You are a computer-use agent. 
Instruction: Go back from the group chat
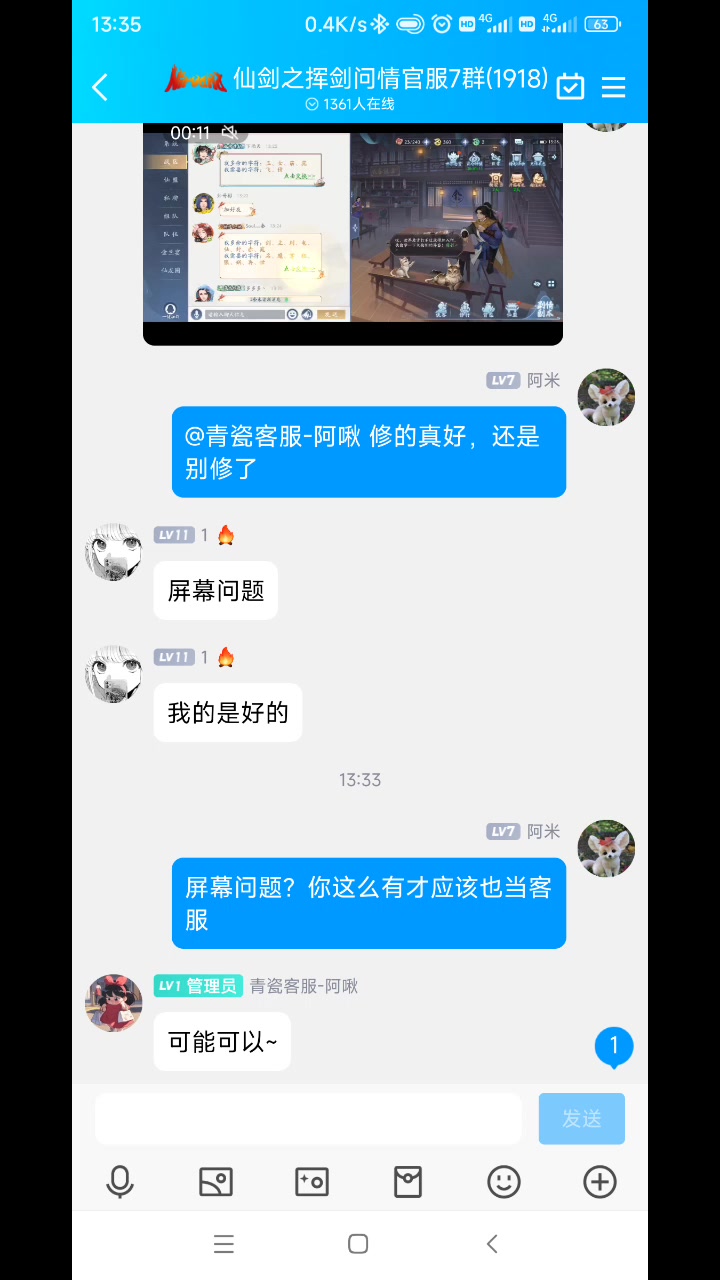[100, 87]
